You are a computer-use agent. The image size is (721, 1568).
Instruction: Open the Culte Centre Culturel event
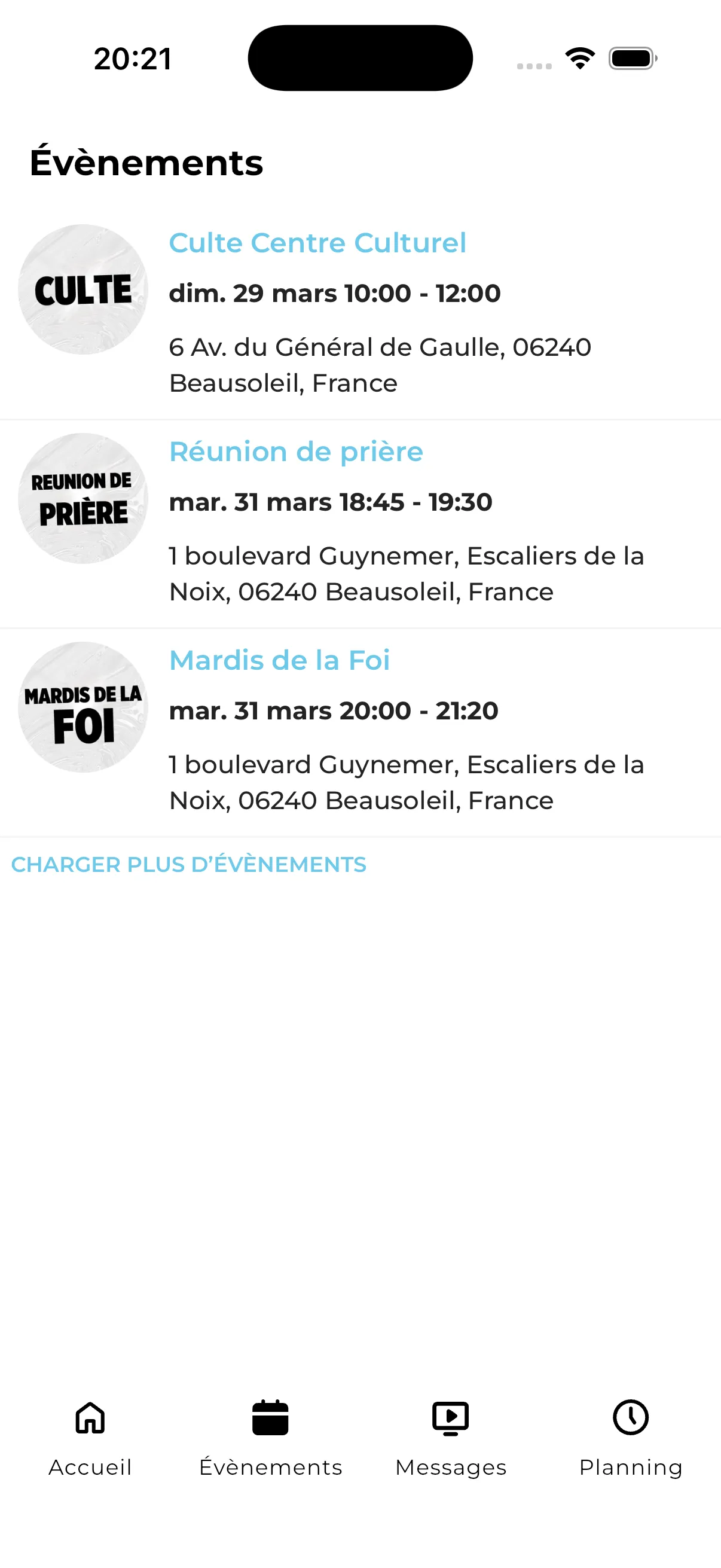(317, 242)
